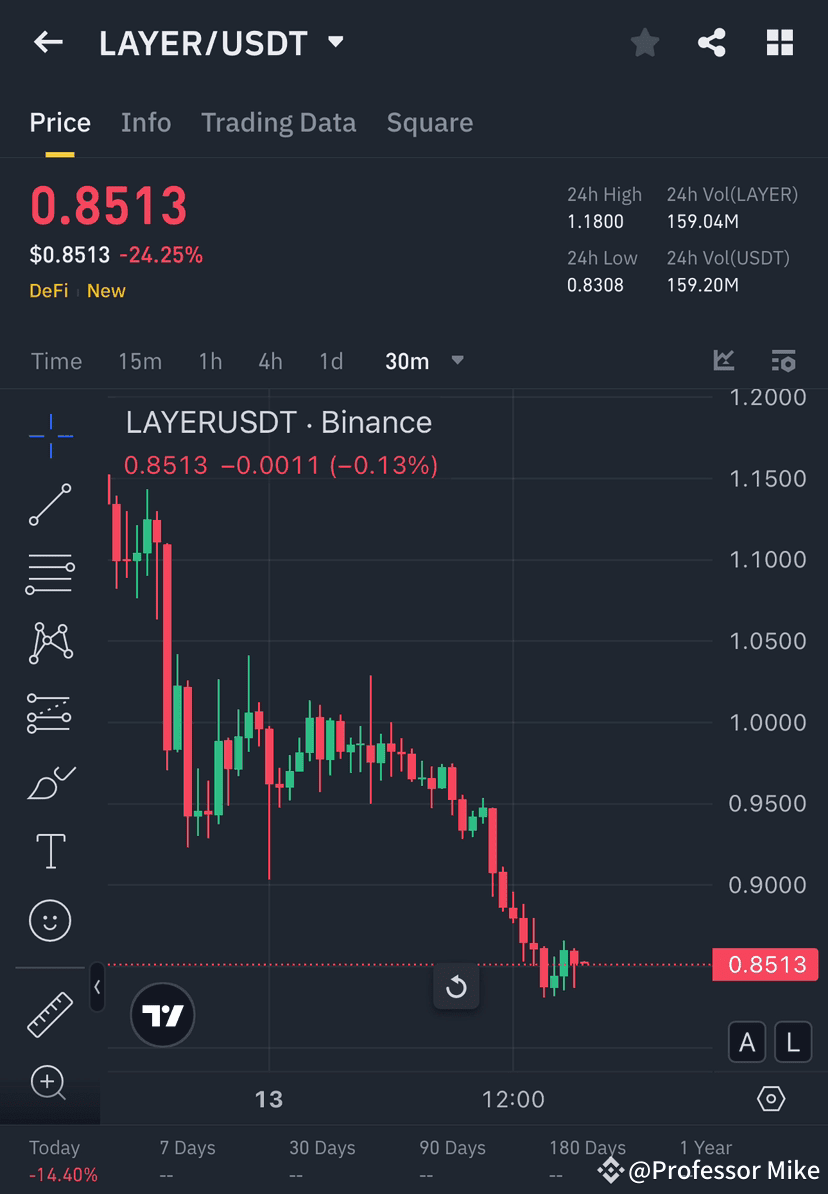Activate the zoom-in magnifier tool
Image resolution: width=828 pixels, height=1194 pixels.
(50, 1084)
